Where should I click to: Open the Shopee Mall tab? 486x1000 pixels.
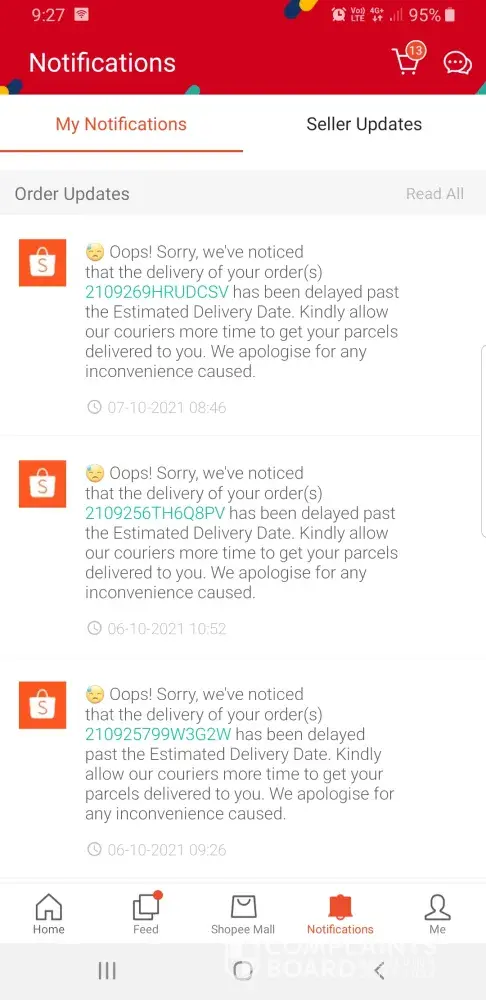(243, 914)
